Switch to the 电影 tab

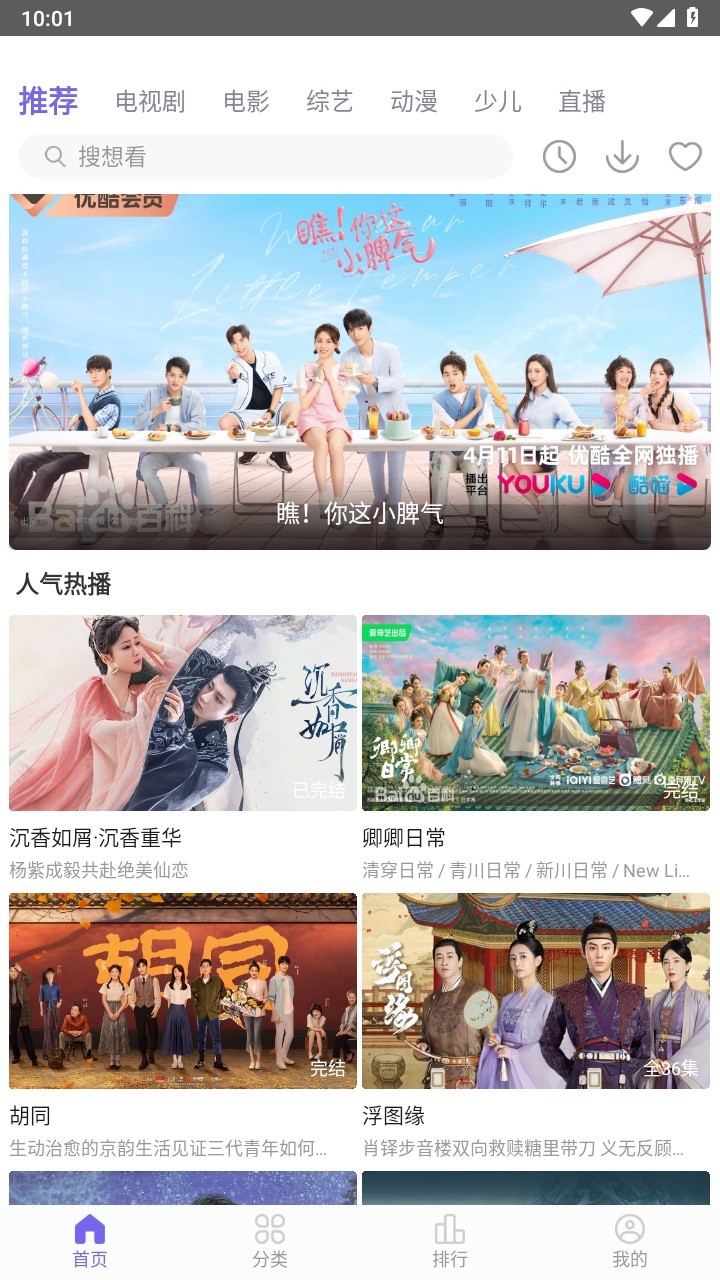point(247,101)
